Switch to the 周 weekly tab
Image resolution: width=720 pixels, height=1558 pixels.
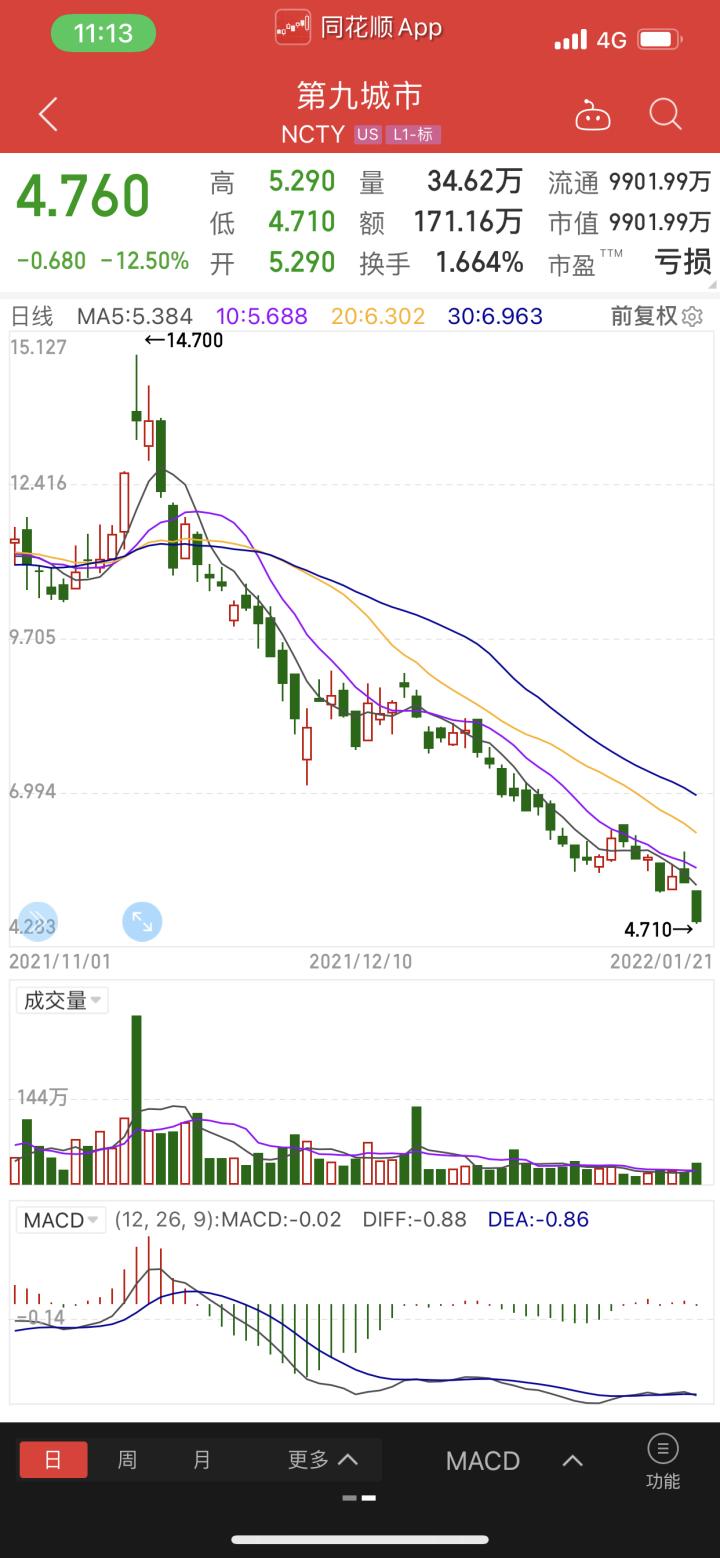[127, 1460]
